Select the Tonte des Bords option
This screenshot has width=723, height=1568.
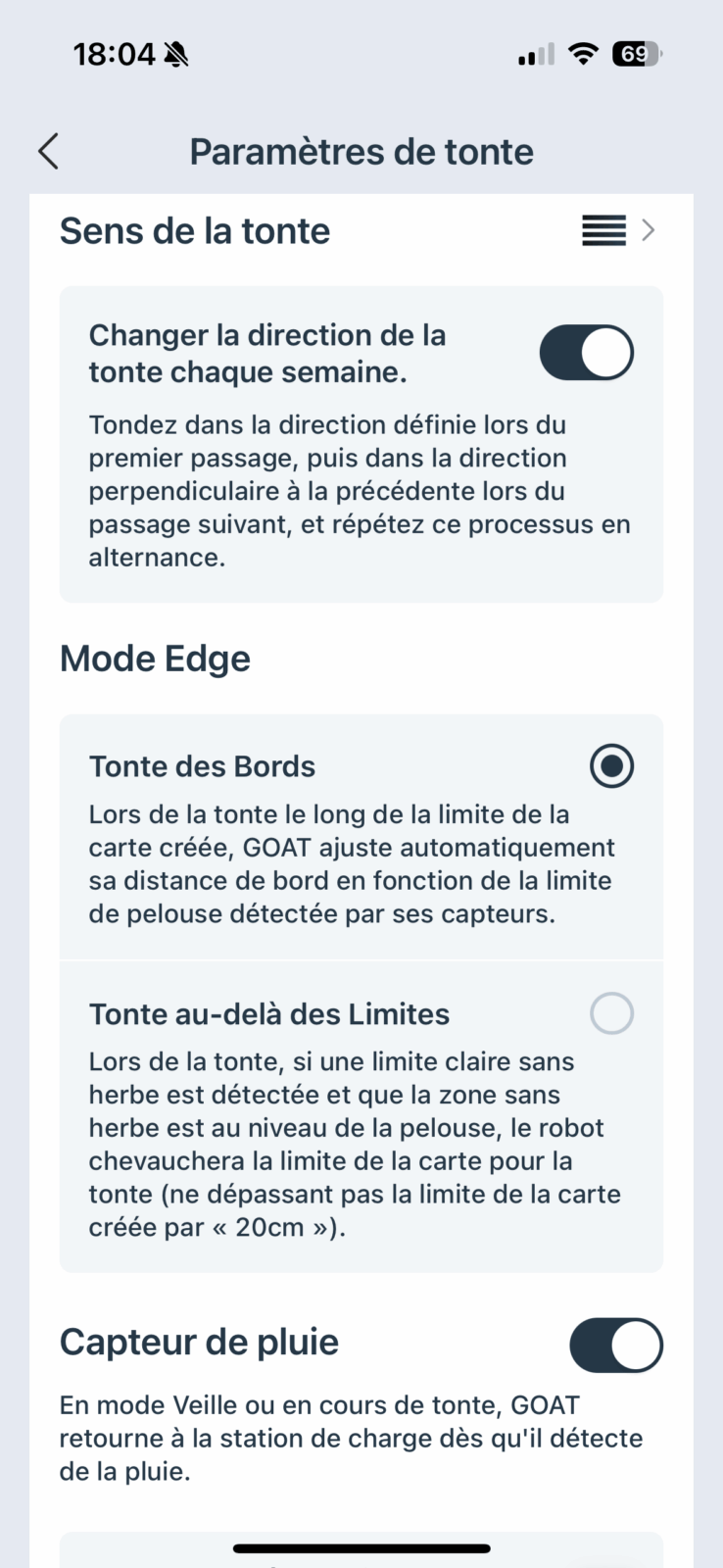pyautogui.click(x=611, y=766)
